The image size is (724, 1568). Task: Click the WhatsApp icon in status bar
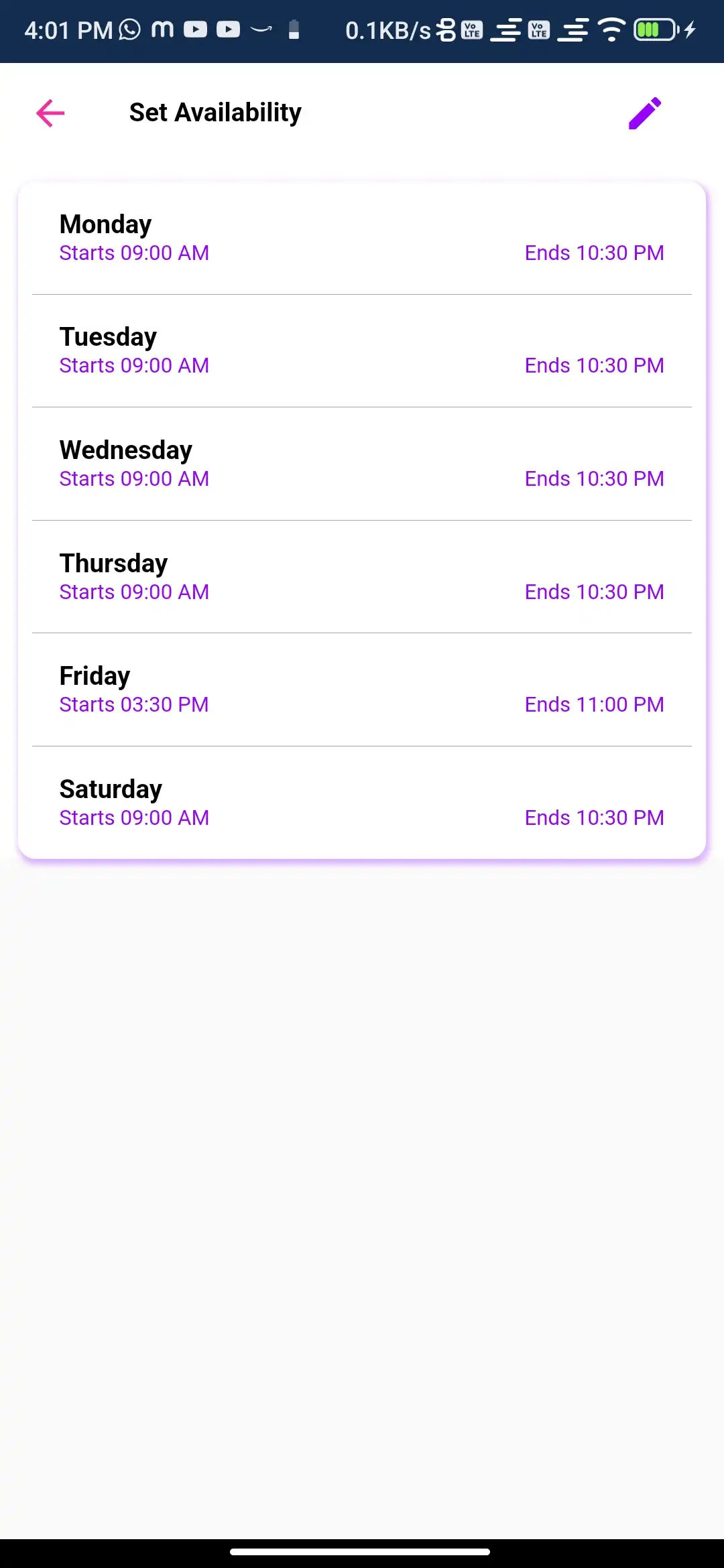[x=128, y=29]
